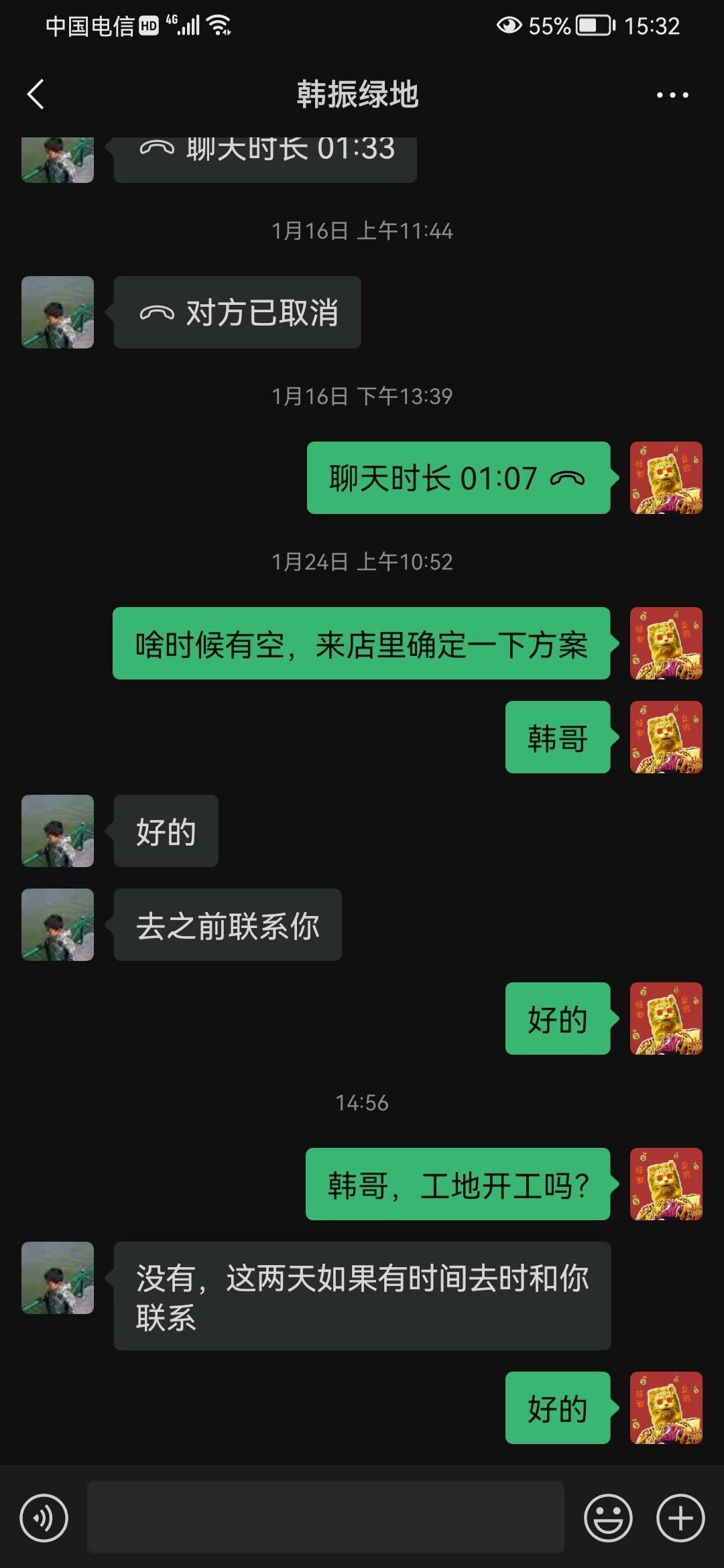The width and height of the screenshot is (724, 1568).
Task: Switch to voice message input
Action: click(x=44, y=1518)
